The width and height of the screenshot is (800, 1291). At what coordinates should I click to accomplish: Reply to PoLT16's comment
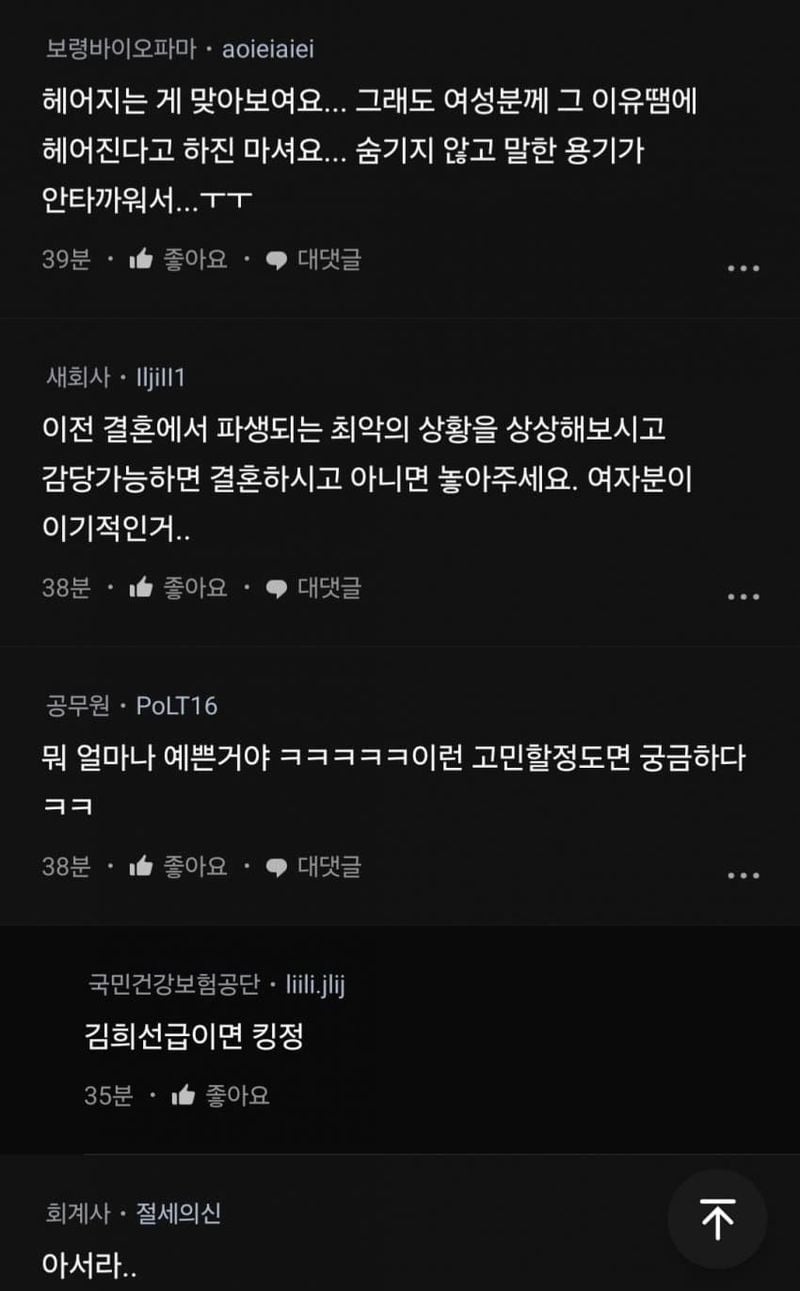coord(313,866)
